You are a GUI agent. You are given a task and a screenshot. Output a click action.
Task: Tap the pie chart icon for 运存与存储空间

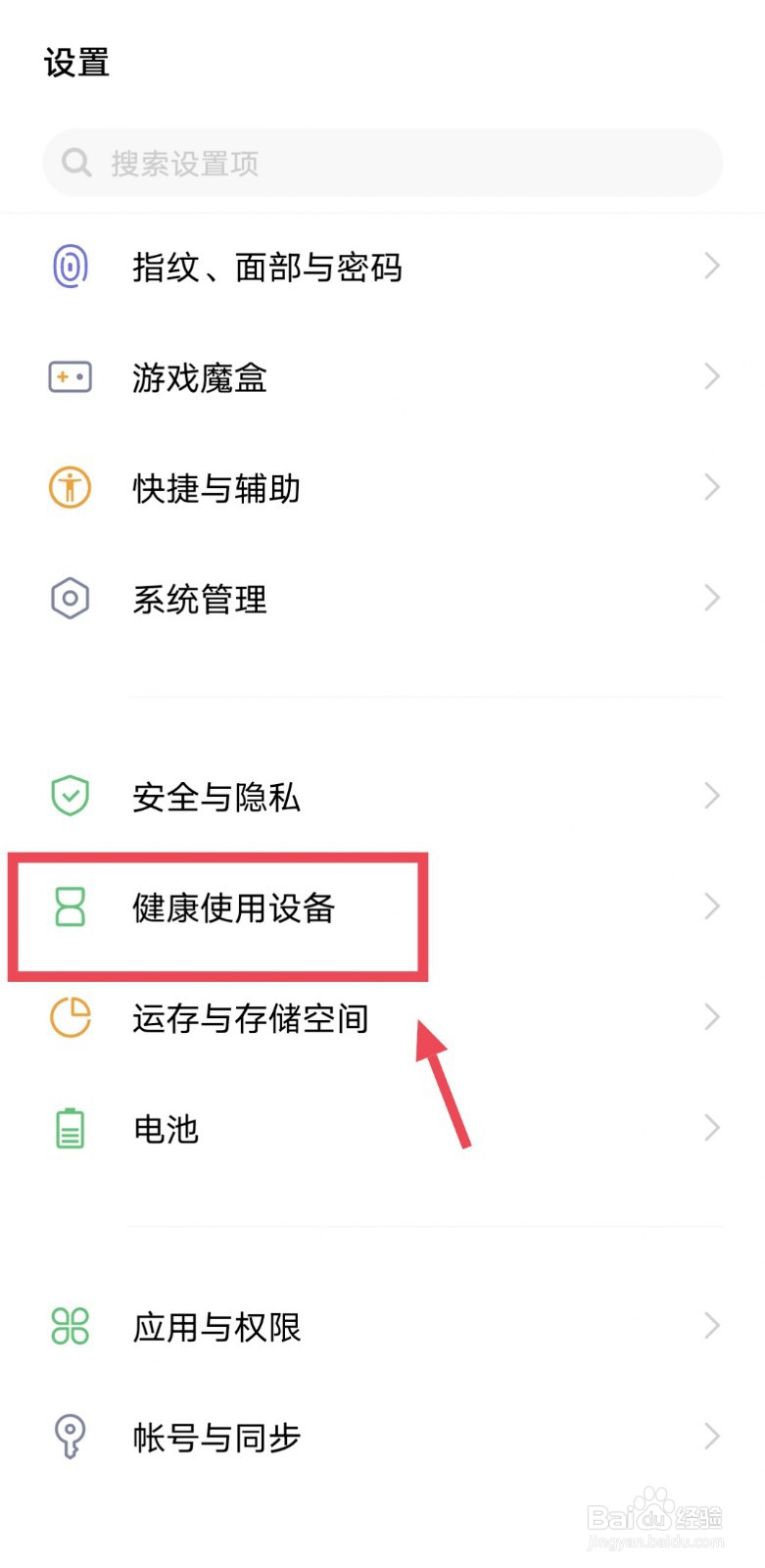70,1018
